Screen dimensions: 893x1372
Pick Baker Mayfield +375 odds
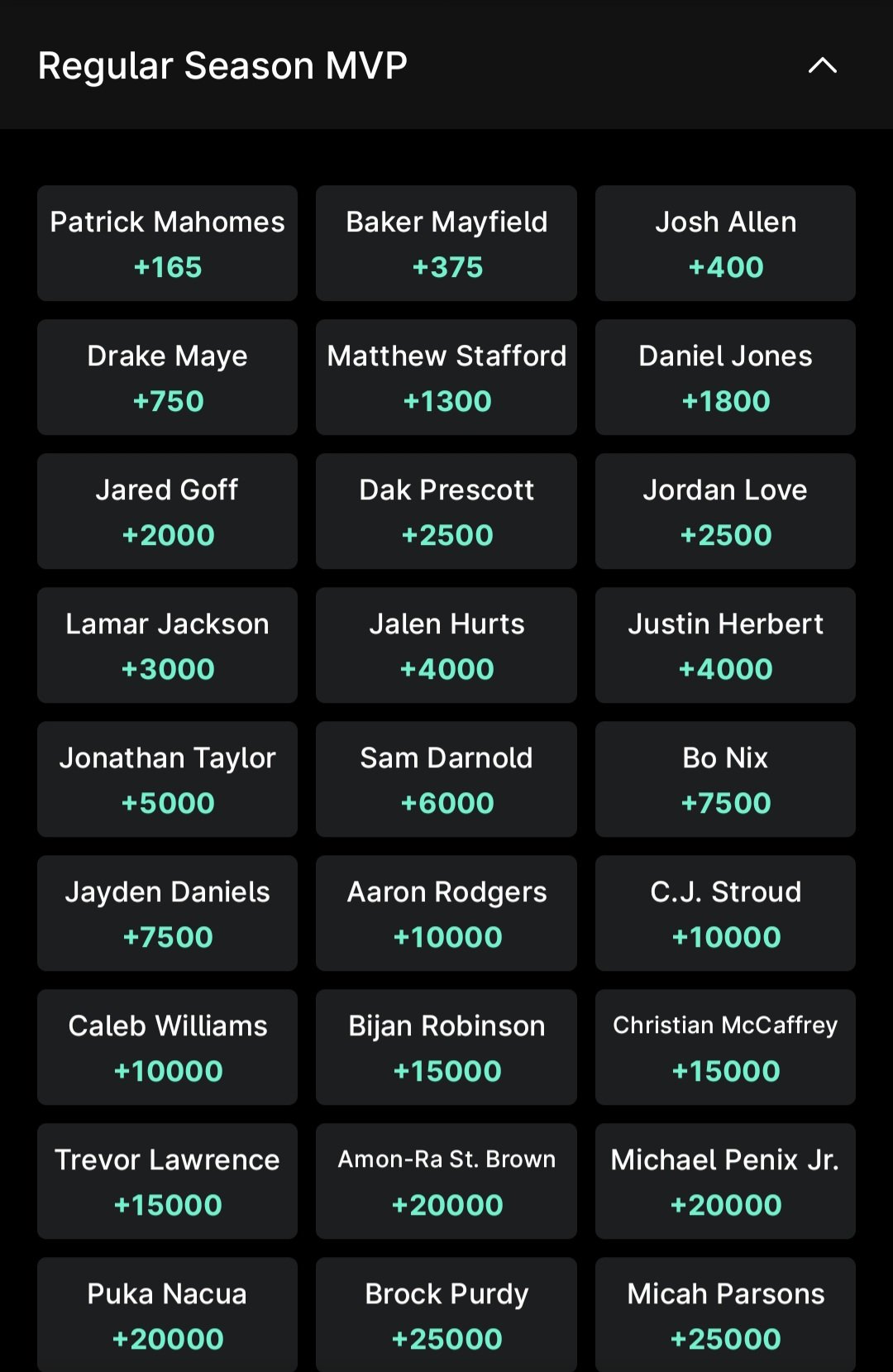coord(446,243)
